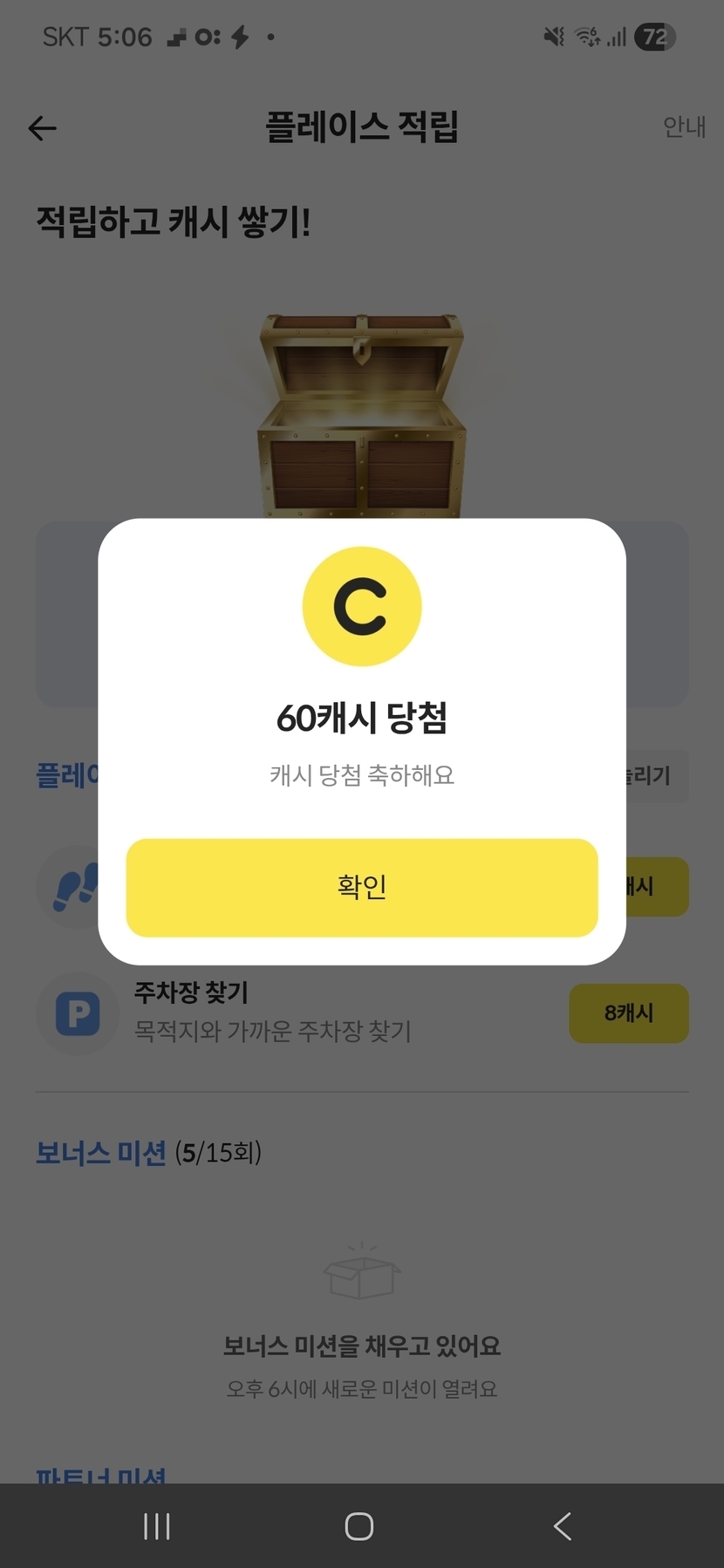Claim 8캐시 for 주차장 찾기
724x1568 pixels.
(629, 1012)
